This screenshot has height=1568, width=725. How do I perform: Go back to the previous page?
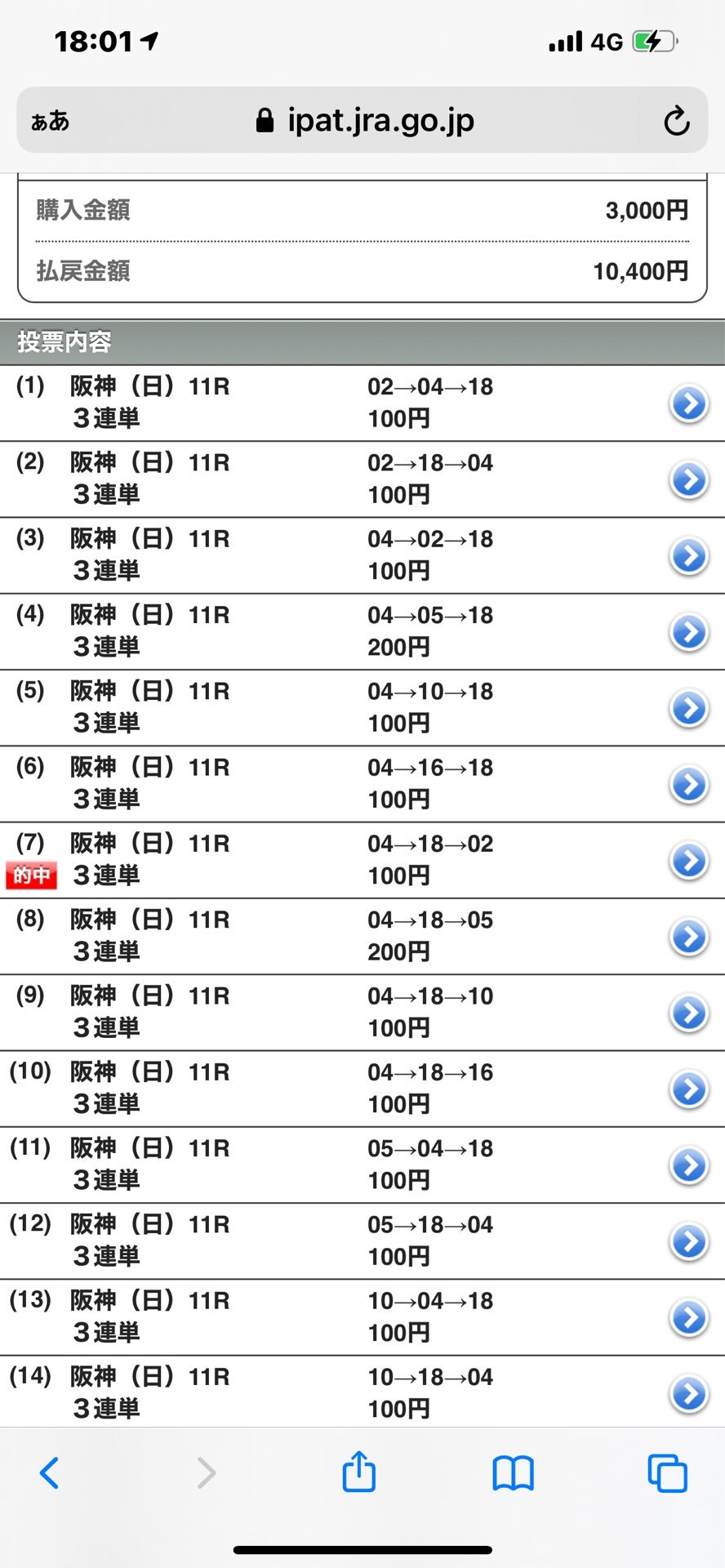49,1472
